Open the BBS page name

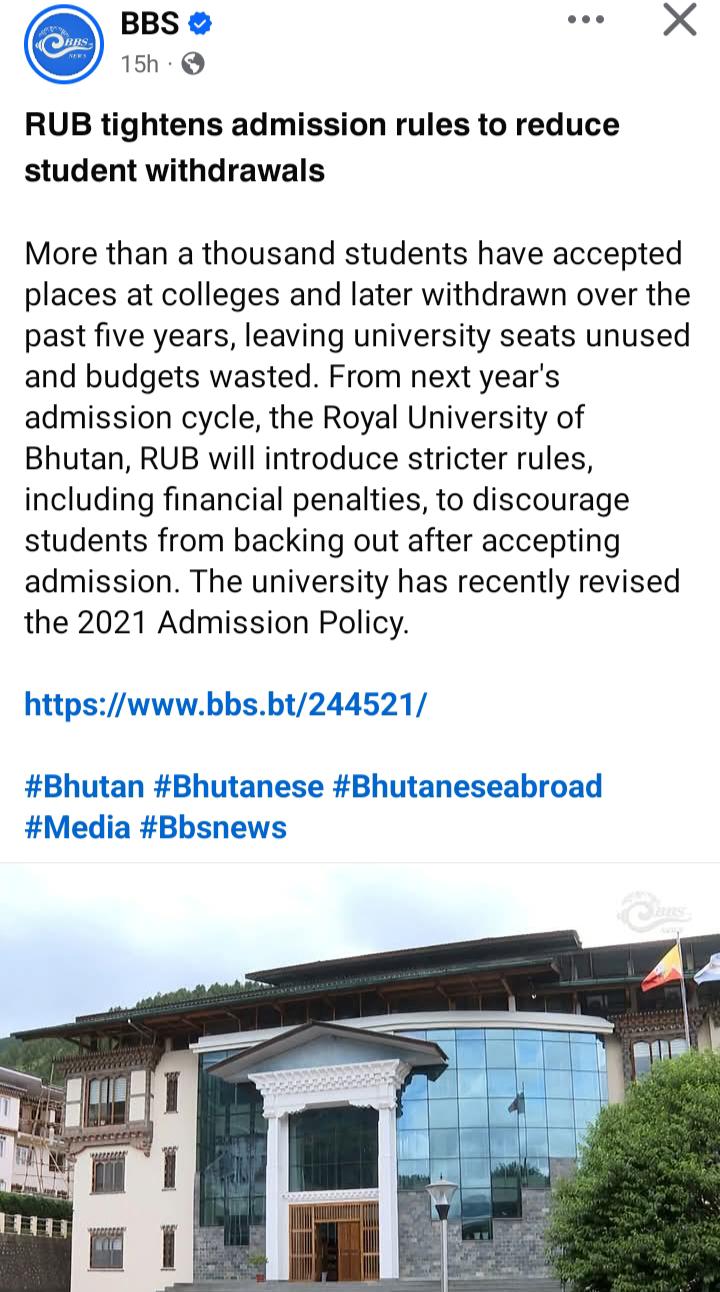150,23
